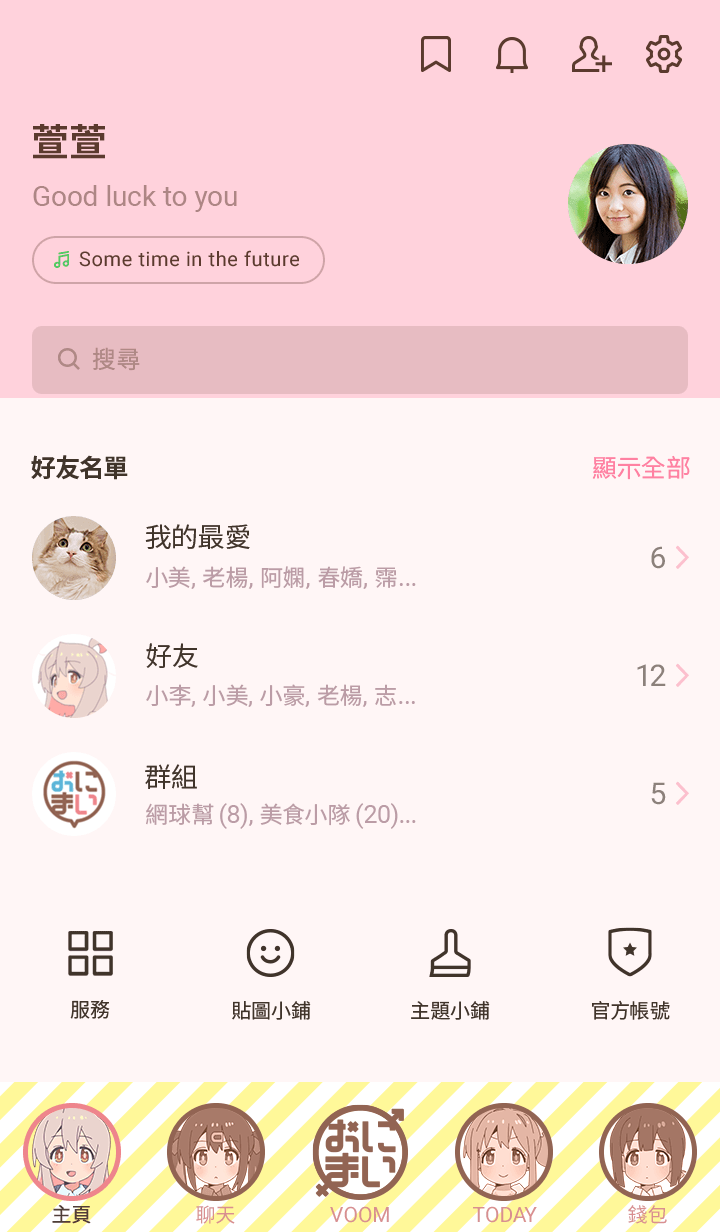Tap the add friend icon
720x1232 pixels.
point(590,55)
